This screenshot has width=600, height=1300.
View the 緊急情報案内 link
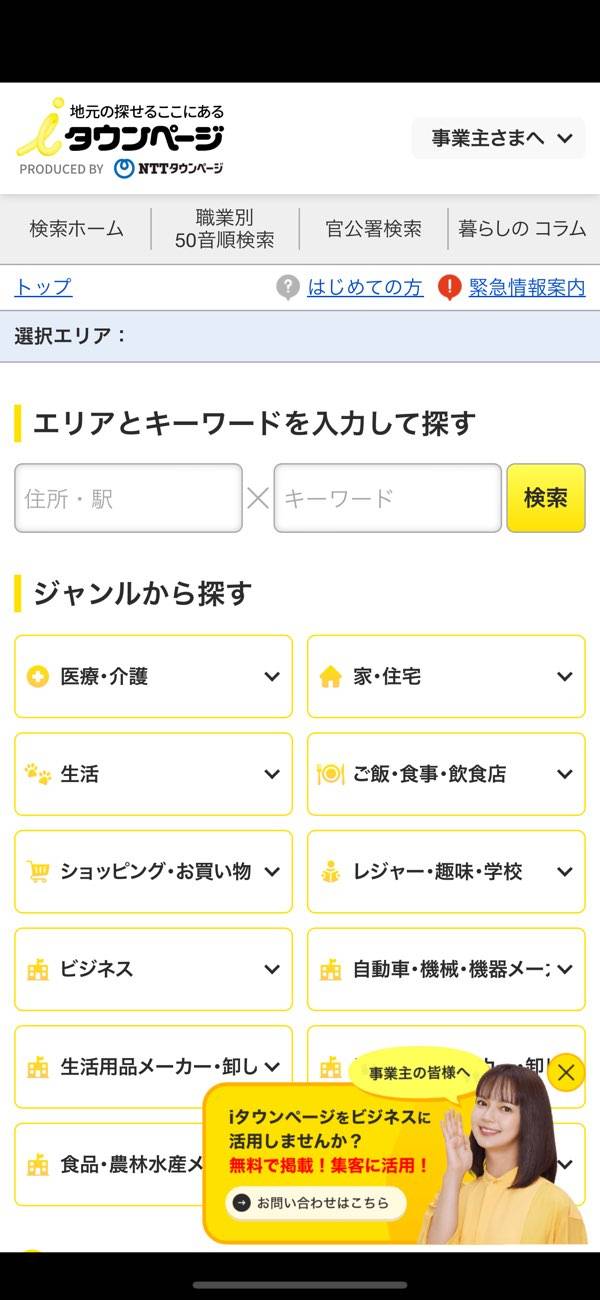click(526, 288)
